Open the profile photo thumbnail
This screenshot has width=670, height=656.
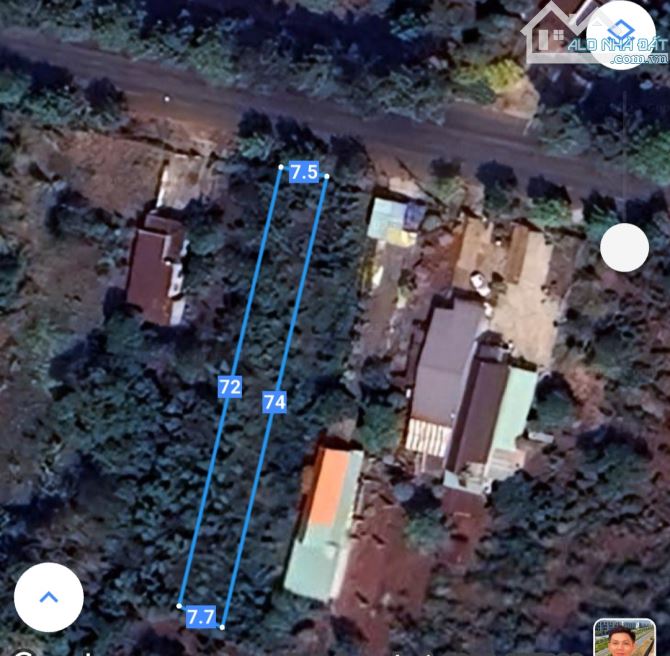pyautogui.click(x=624, y=637)
